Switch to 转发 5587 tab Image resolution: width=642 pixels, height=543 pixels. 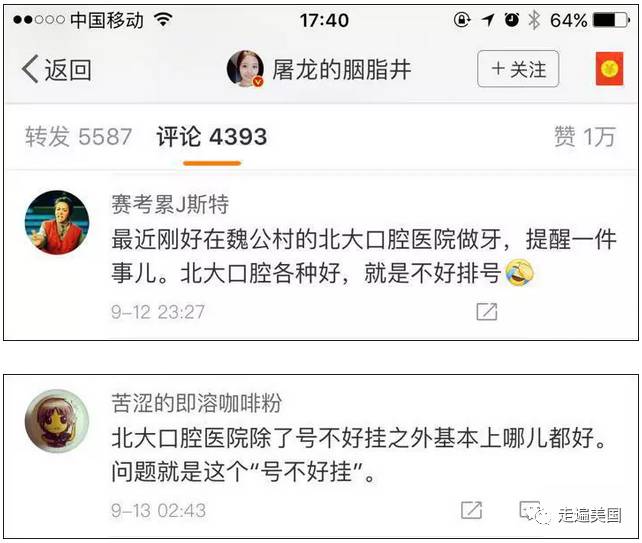78,137
